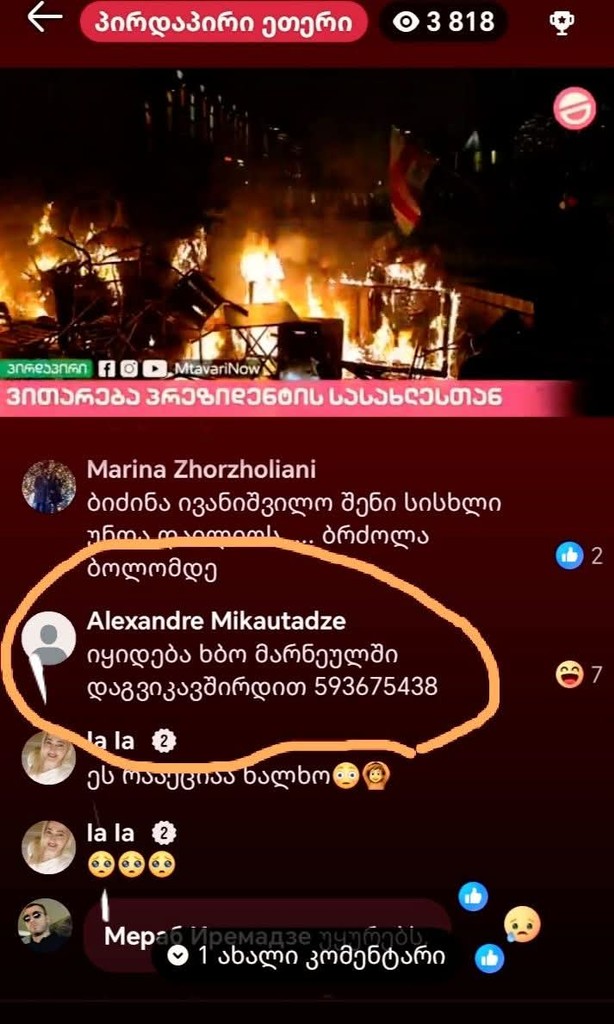Open Alexandre Mikautadze's profile name
614x1024 pixels.
click(216, 621)
